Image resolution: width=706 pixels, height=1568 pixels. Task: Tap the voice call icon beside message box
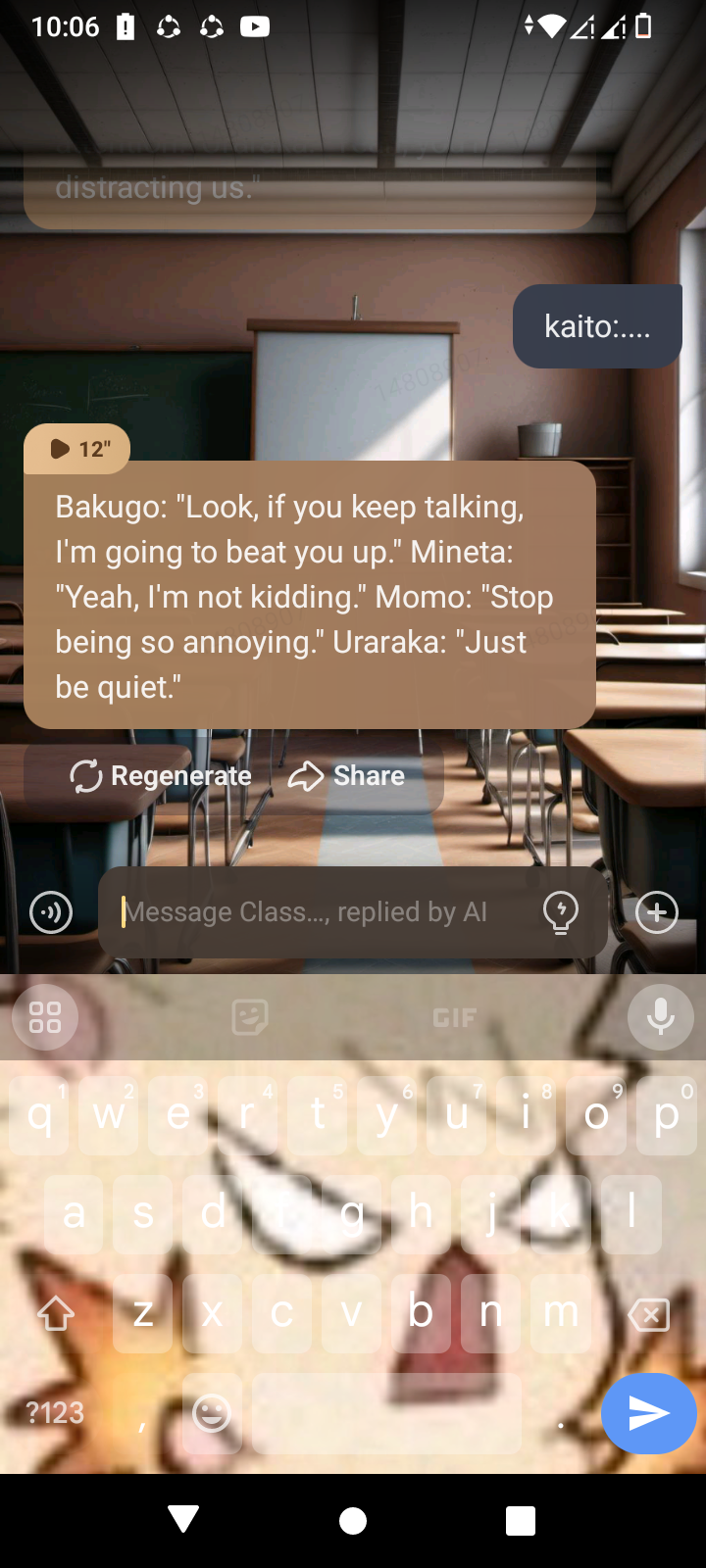pyautogui.click(x=51, y=912)
